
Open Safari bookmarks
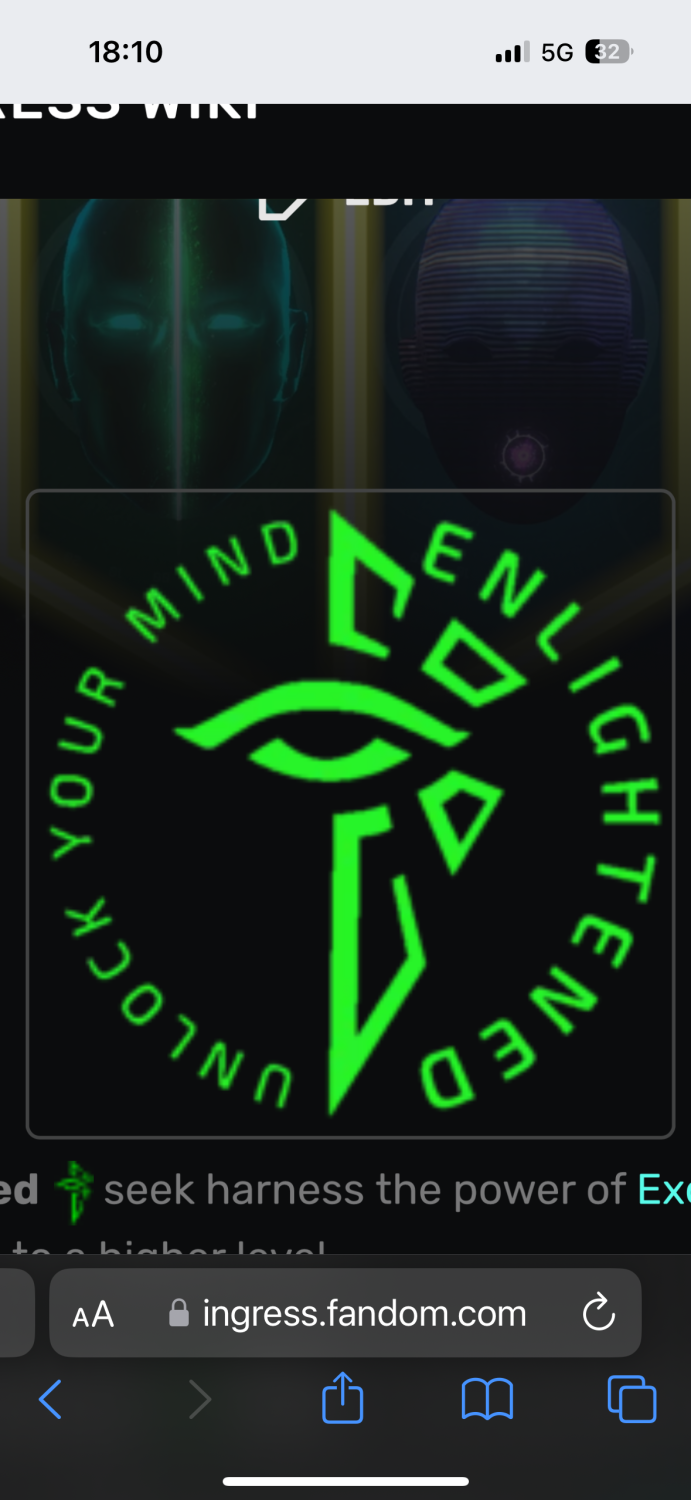(487, 1399)
